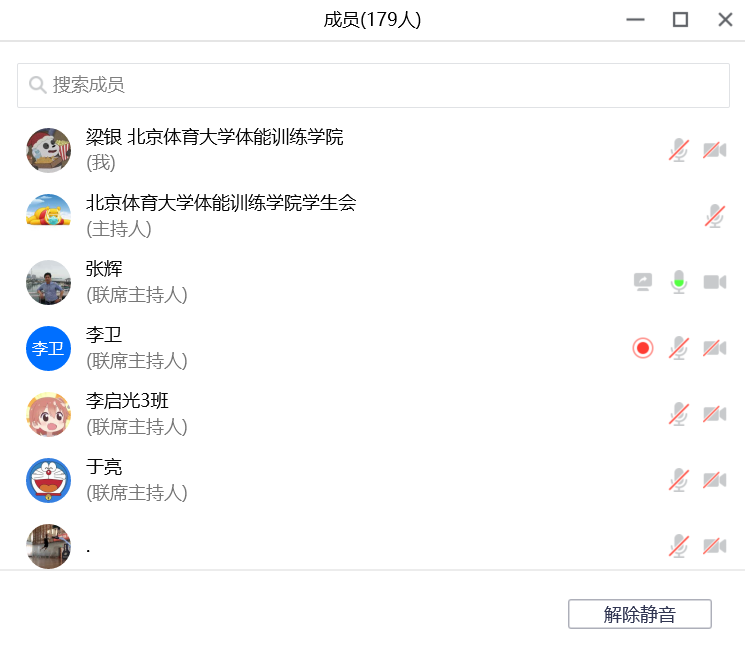Tap 北京体育大学体能训练学院学生会's muted microphone
Screen dimensions: 745x655
714,216
